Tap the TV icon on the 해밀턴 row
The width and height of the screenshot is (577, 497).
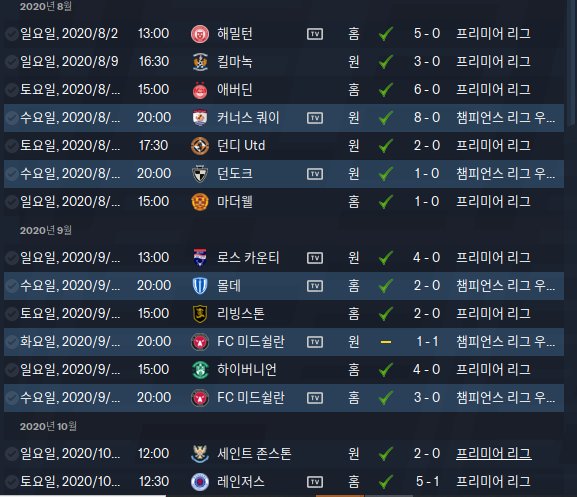315,34
